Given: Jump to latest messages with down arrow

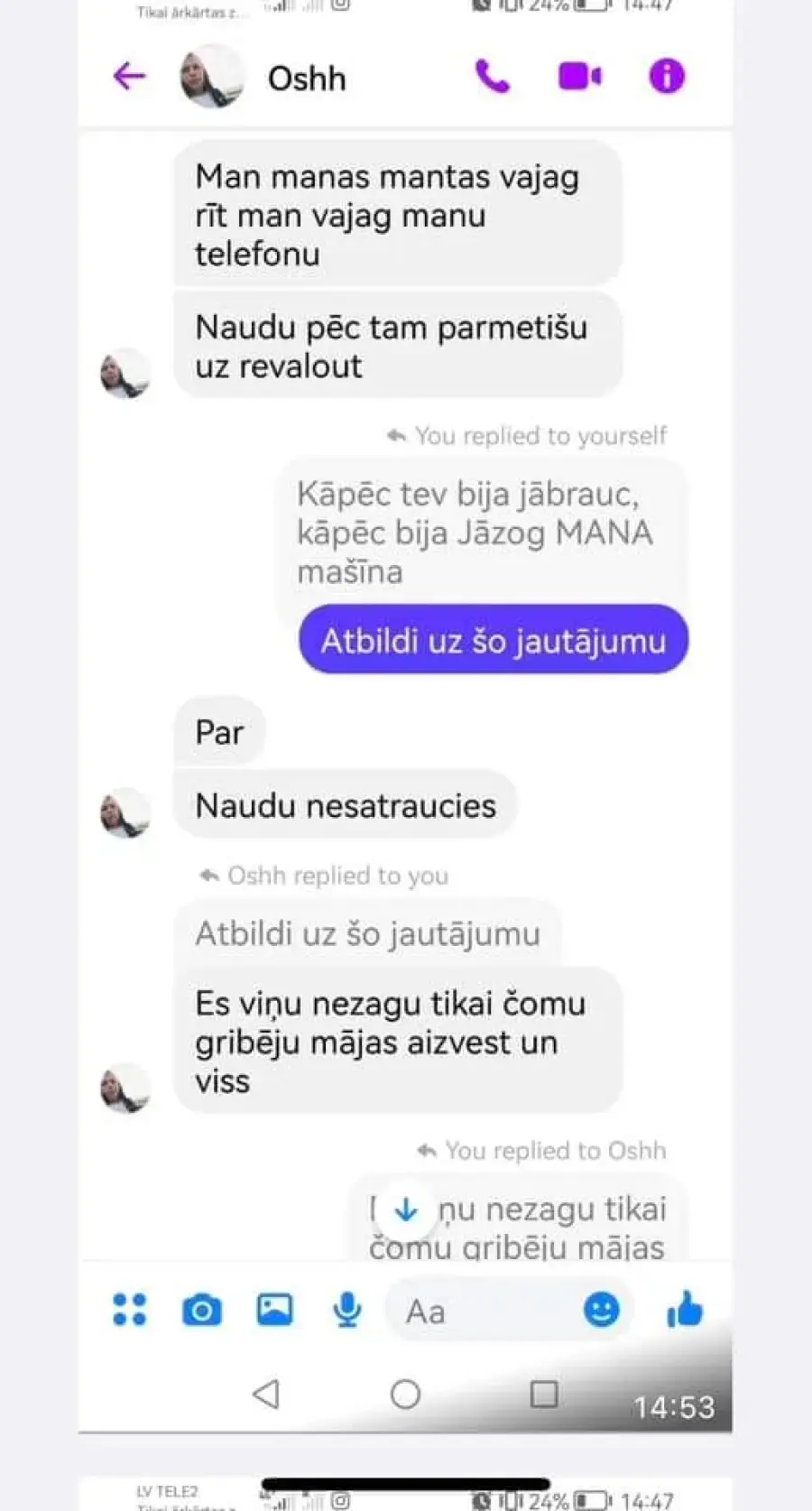Looking at the screenshot, I should click(406, 1210).
